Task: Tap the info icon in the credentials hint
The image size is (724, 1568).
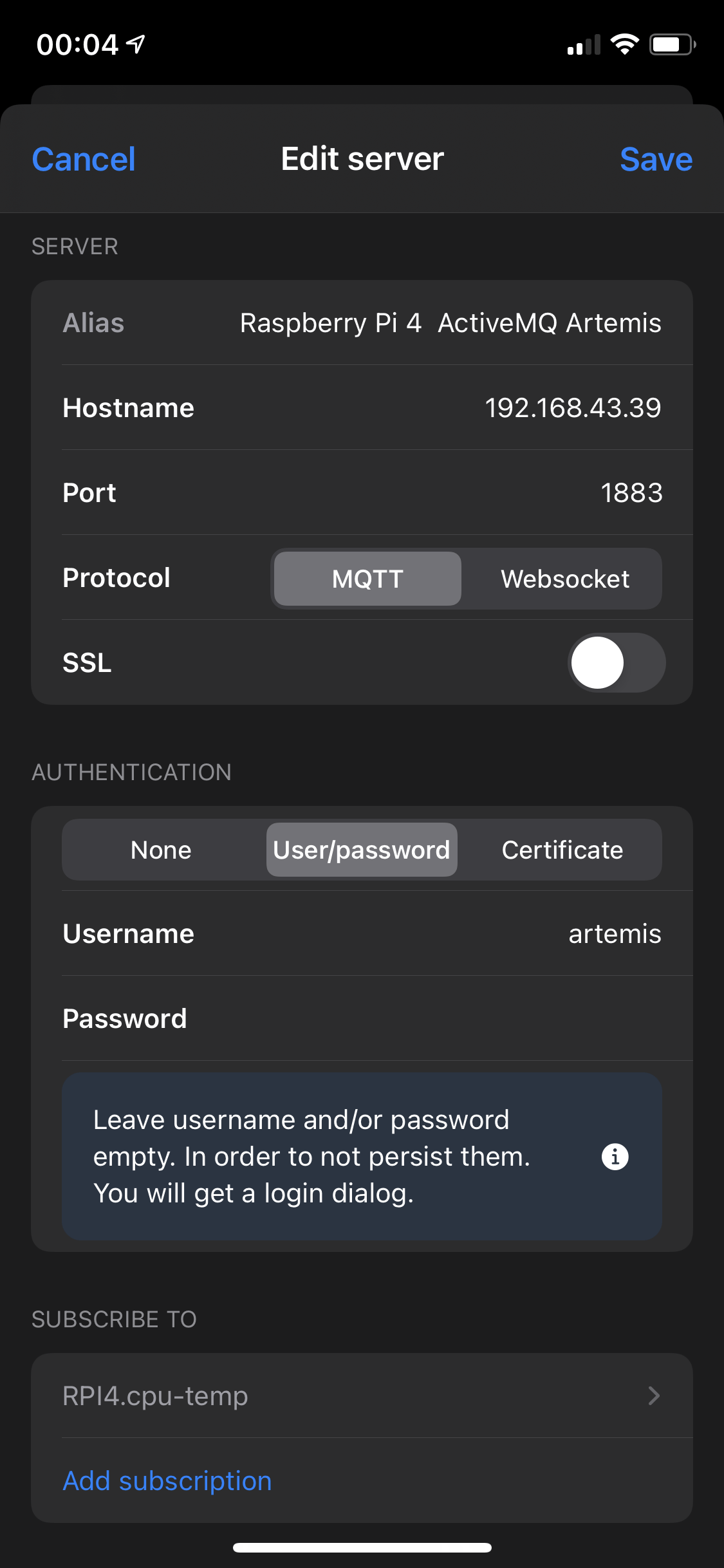Action: pos(615,1157)
